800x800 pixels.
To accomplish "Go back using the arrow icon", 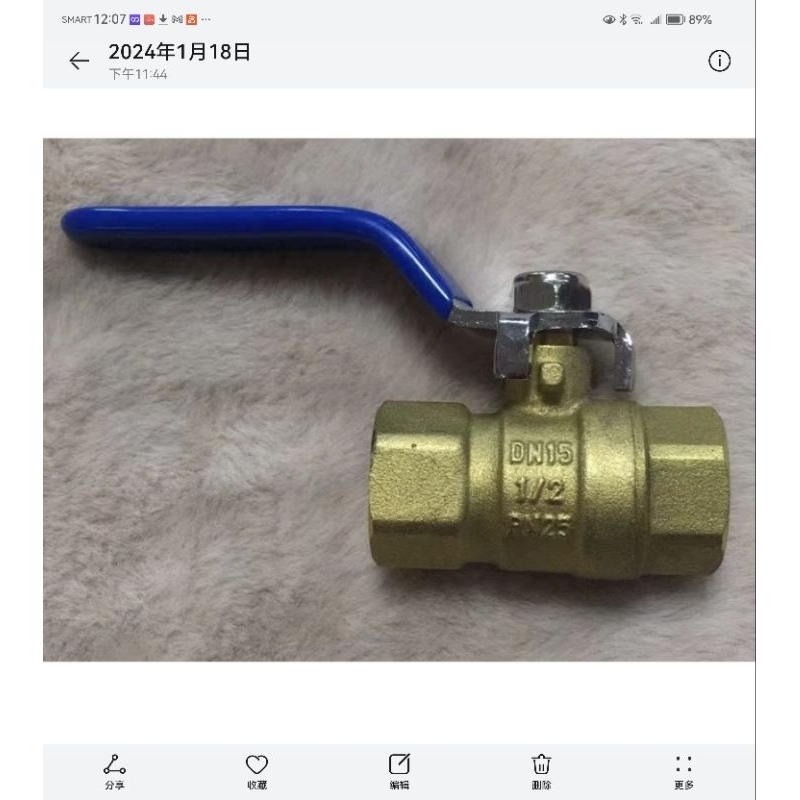I will (79, 61).
